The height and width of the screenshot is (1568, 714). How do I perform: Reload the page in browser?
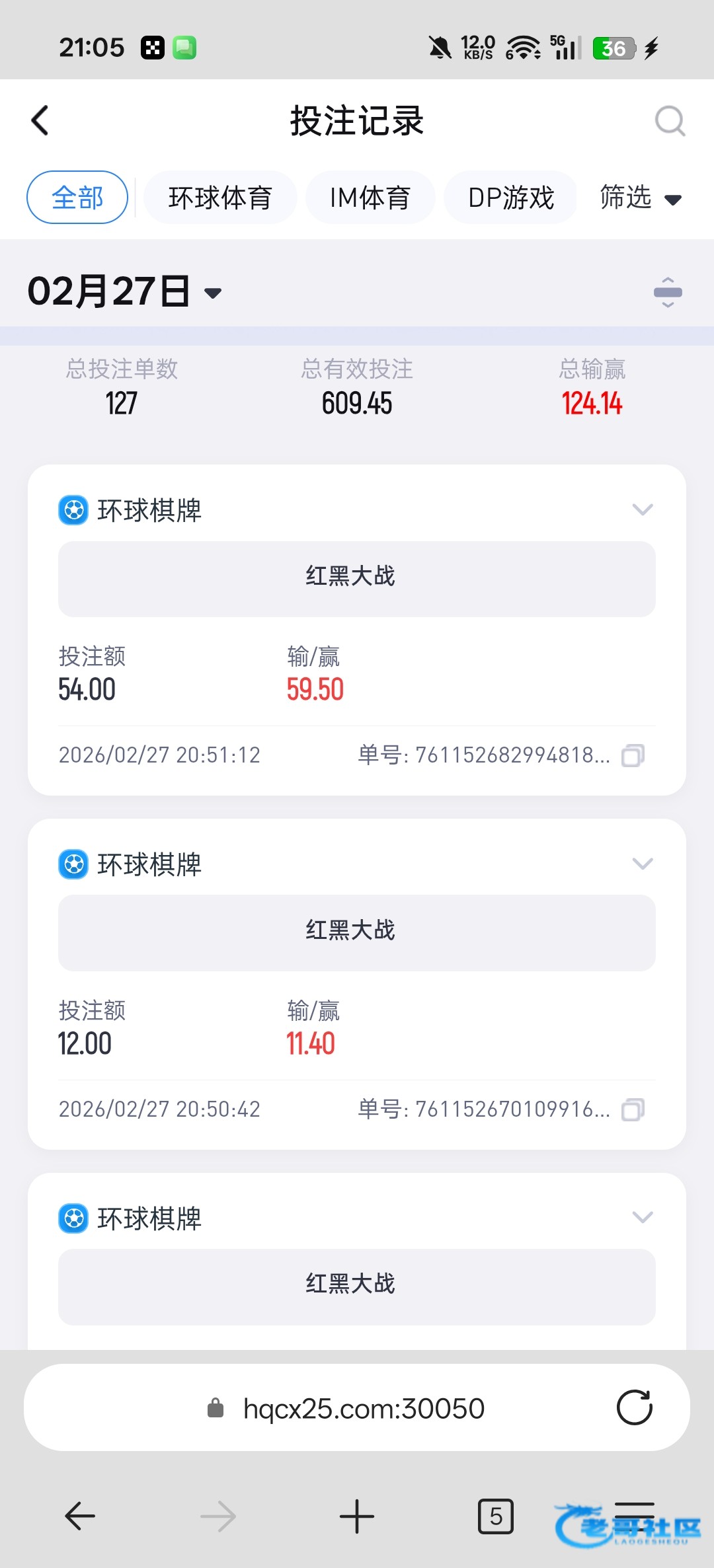pos(634,1408)
